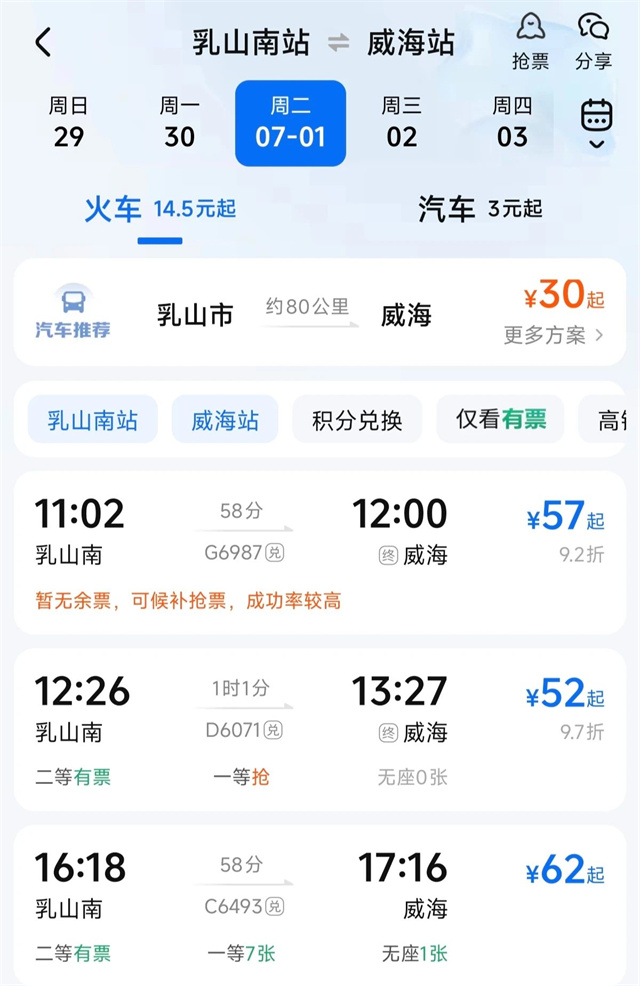The image size is (640, 986).
Task: View 更多方案 for bus options
Action: click(553, 336)
